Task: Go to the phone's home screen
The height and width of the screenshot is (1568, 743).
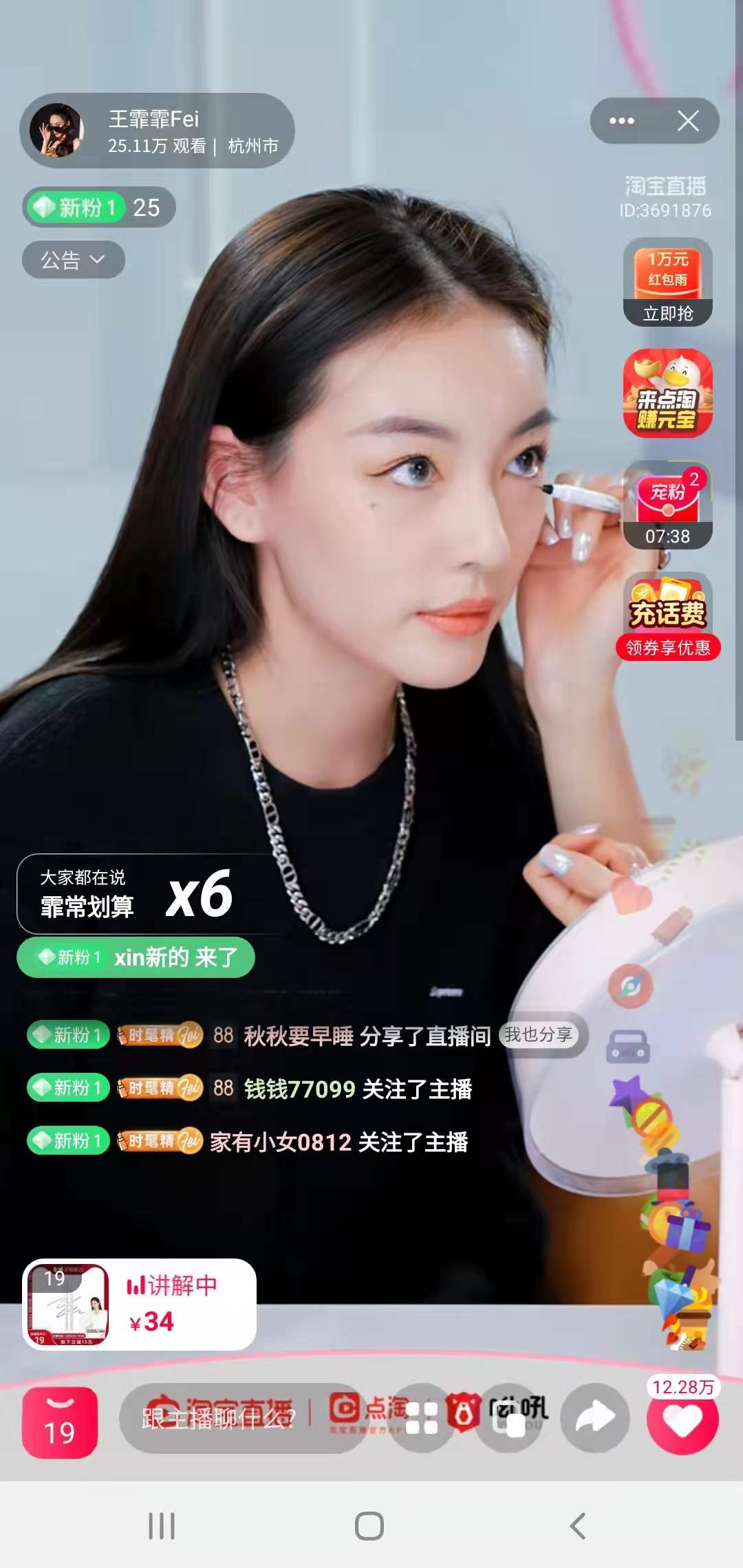Action: (369, 1525)
